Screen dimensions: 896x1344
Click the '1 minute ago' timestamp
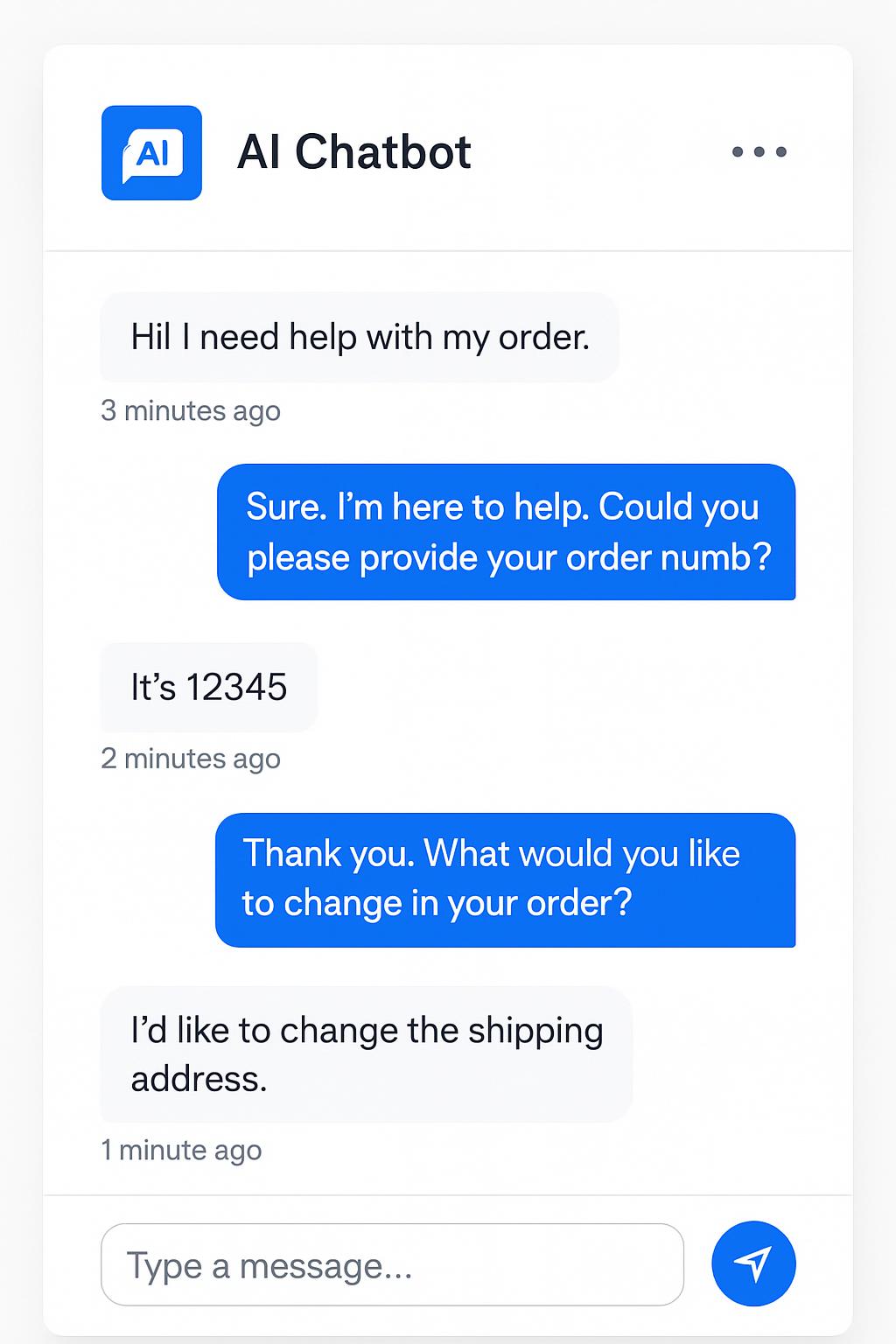tap(182, 1150)
